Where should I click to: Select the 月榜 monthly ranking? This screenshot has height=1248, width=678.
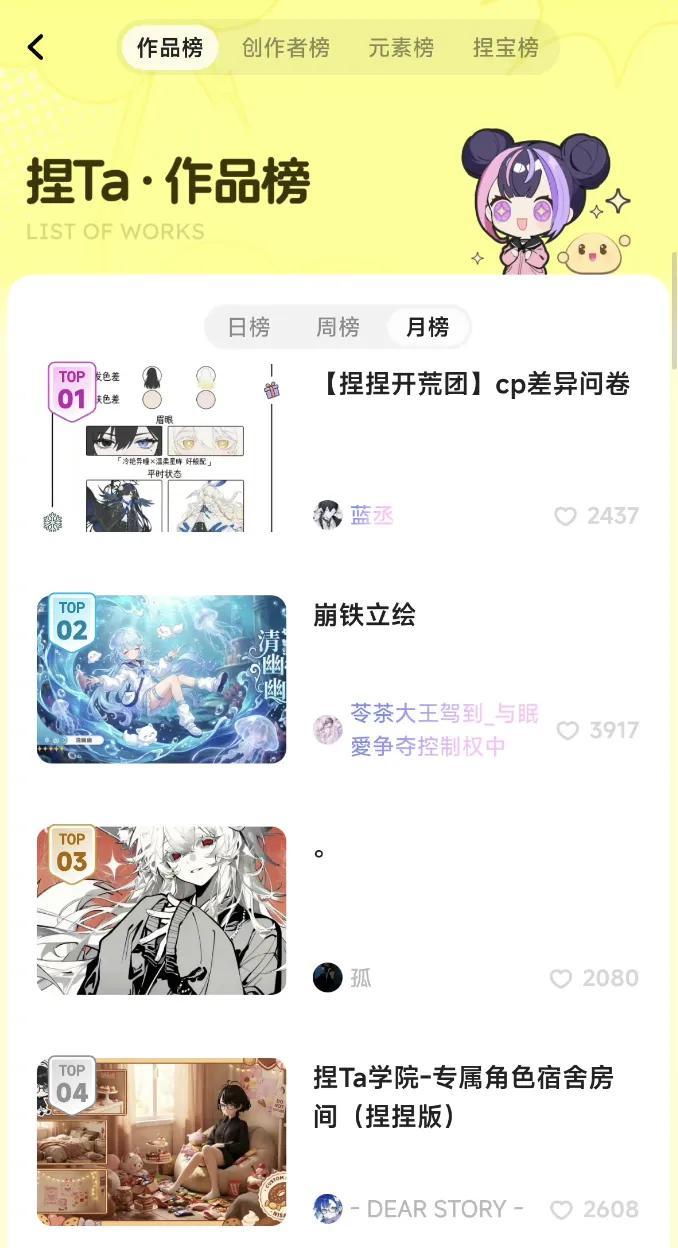[x=427, y=327]
